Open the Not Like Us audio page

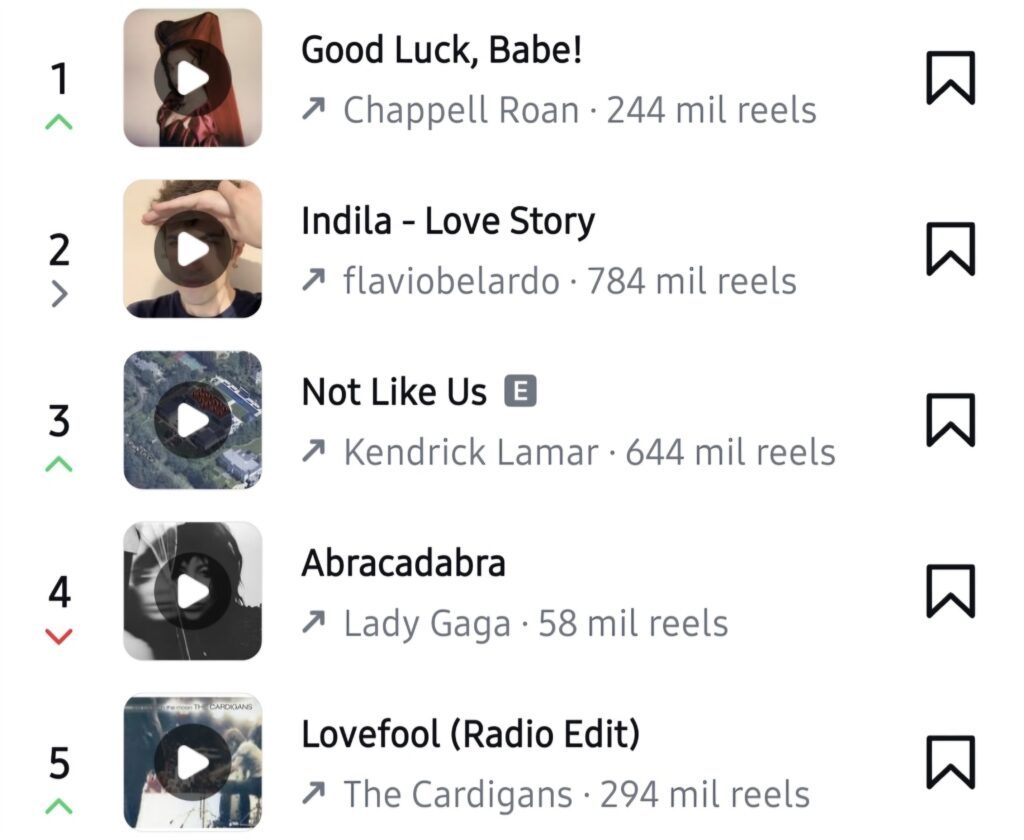click(394, 392)
